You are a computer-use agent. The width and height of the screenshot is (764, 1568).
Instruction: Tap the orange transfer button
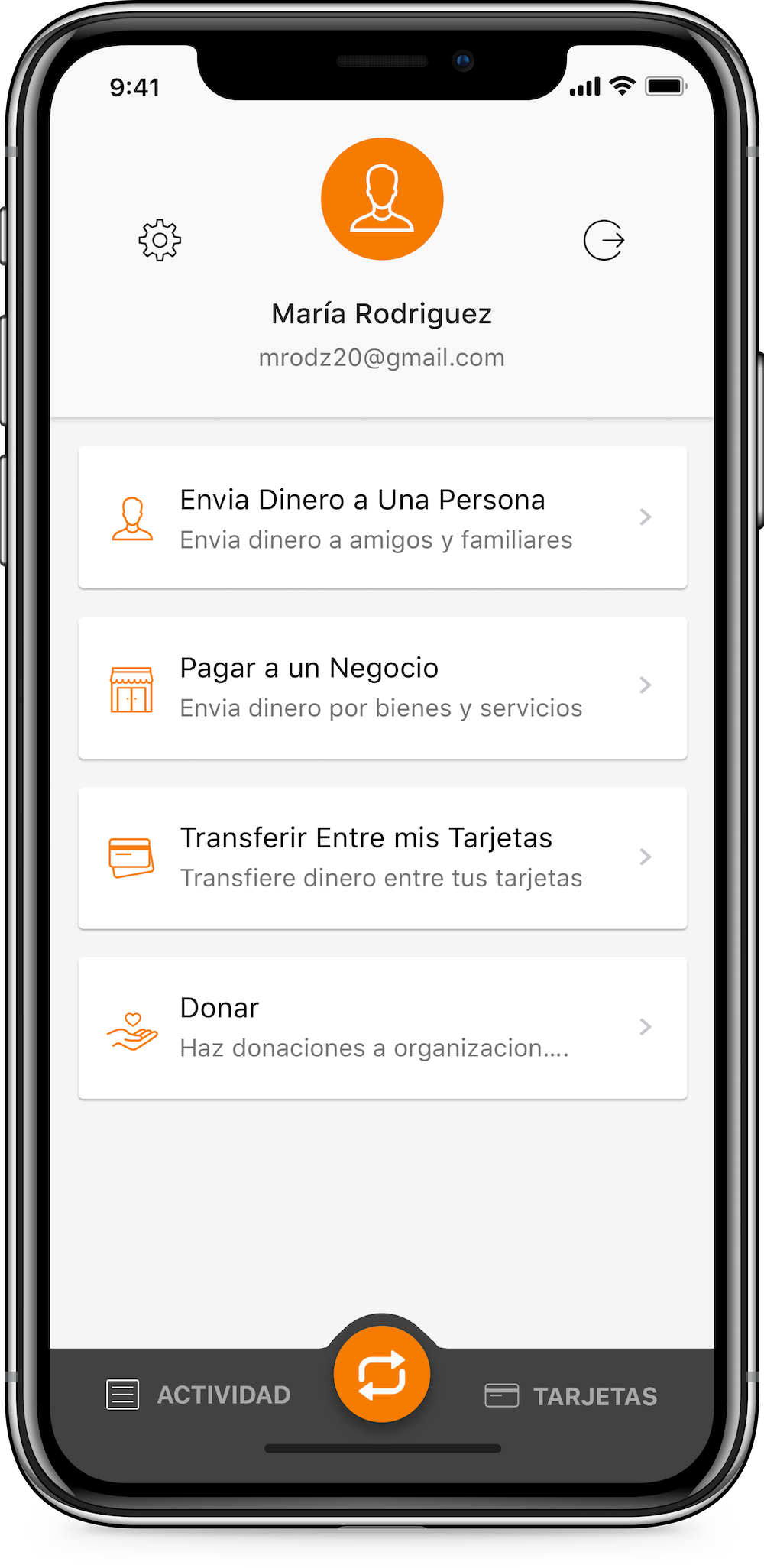click(x=382, y=1375)
